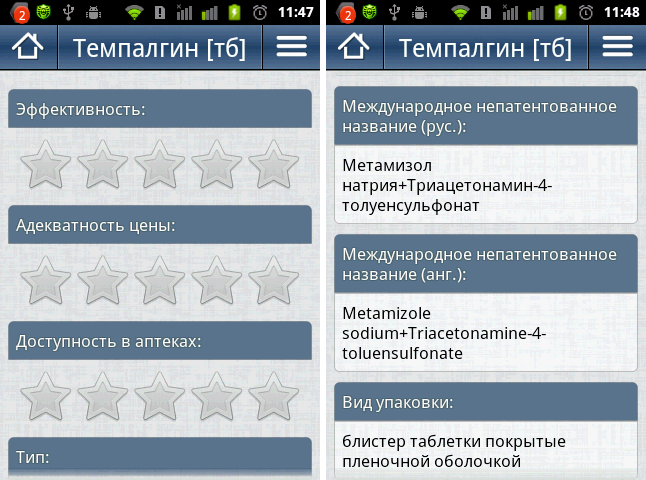
Task: Rate Доступность в аптеках with one star
Action: [x=46, y=397]
